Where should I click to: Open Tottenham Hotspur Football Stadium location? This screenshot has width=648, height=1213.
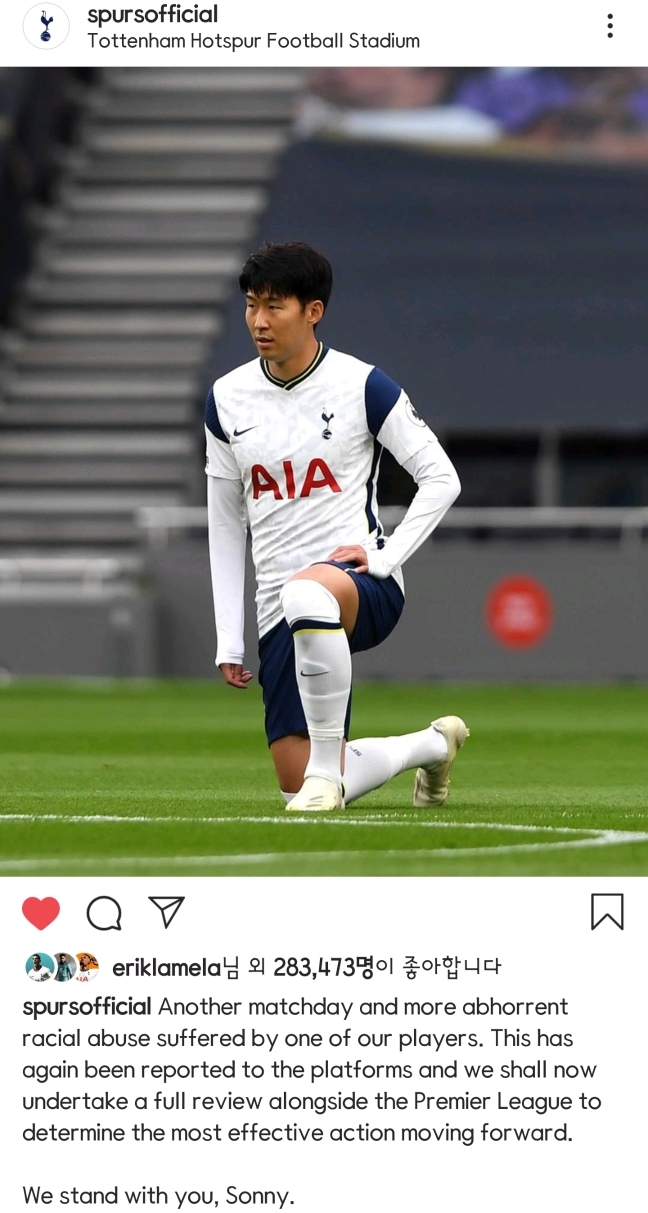253,42
